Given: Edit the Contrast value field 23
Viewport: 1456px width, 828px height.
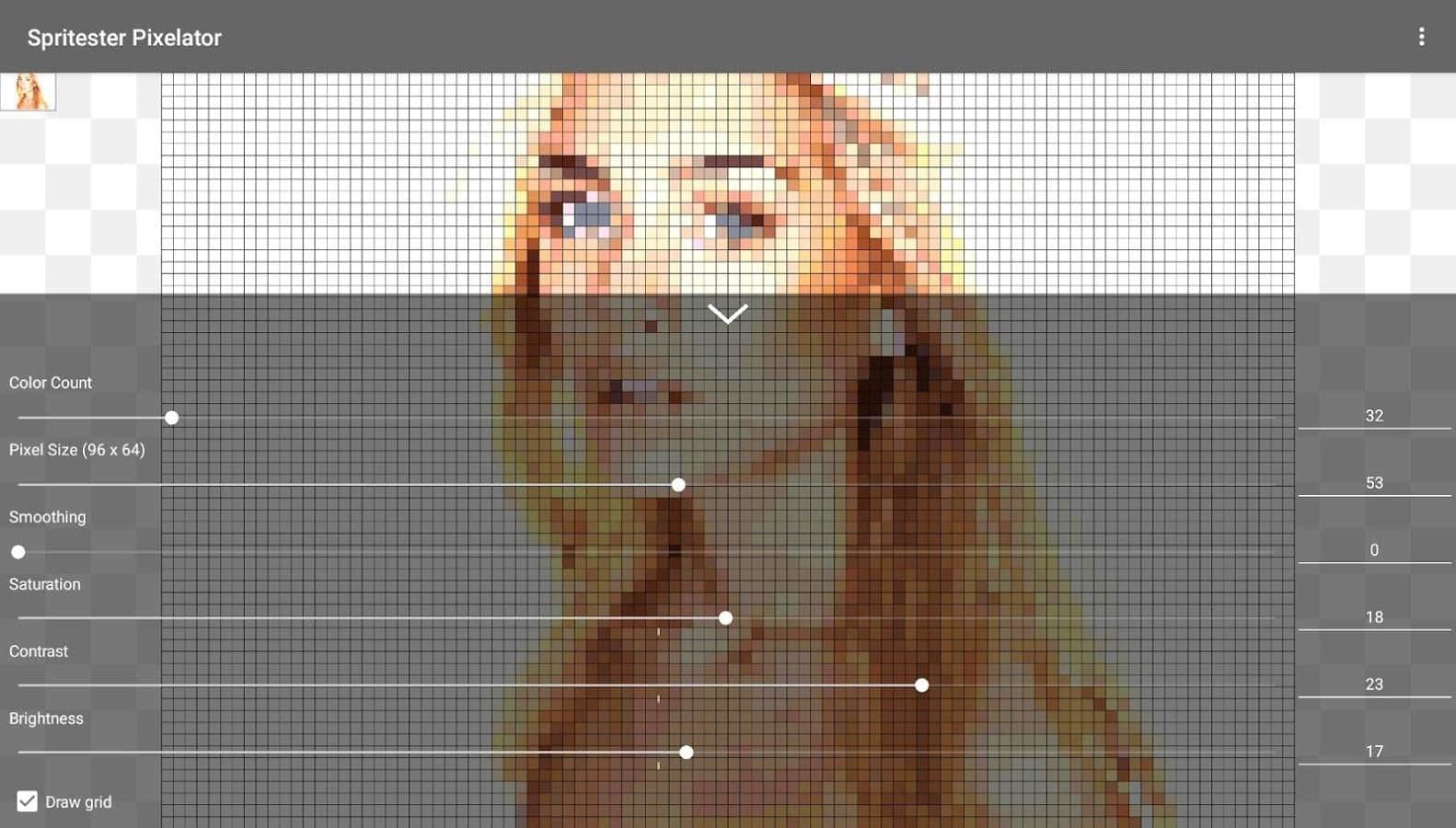Looking at the screenshot, I should point(1373,684).
